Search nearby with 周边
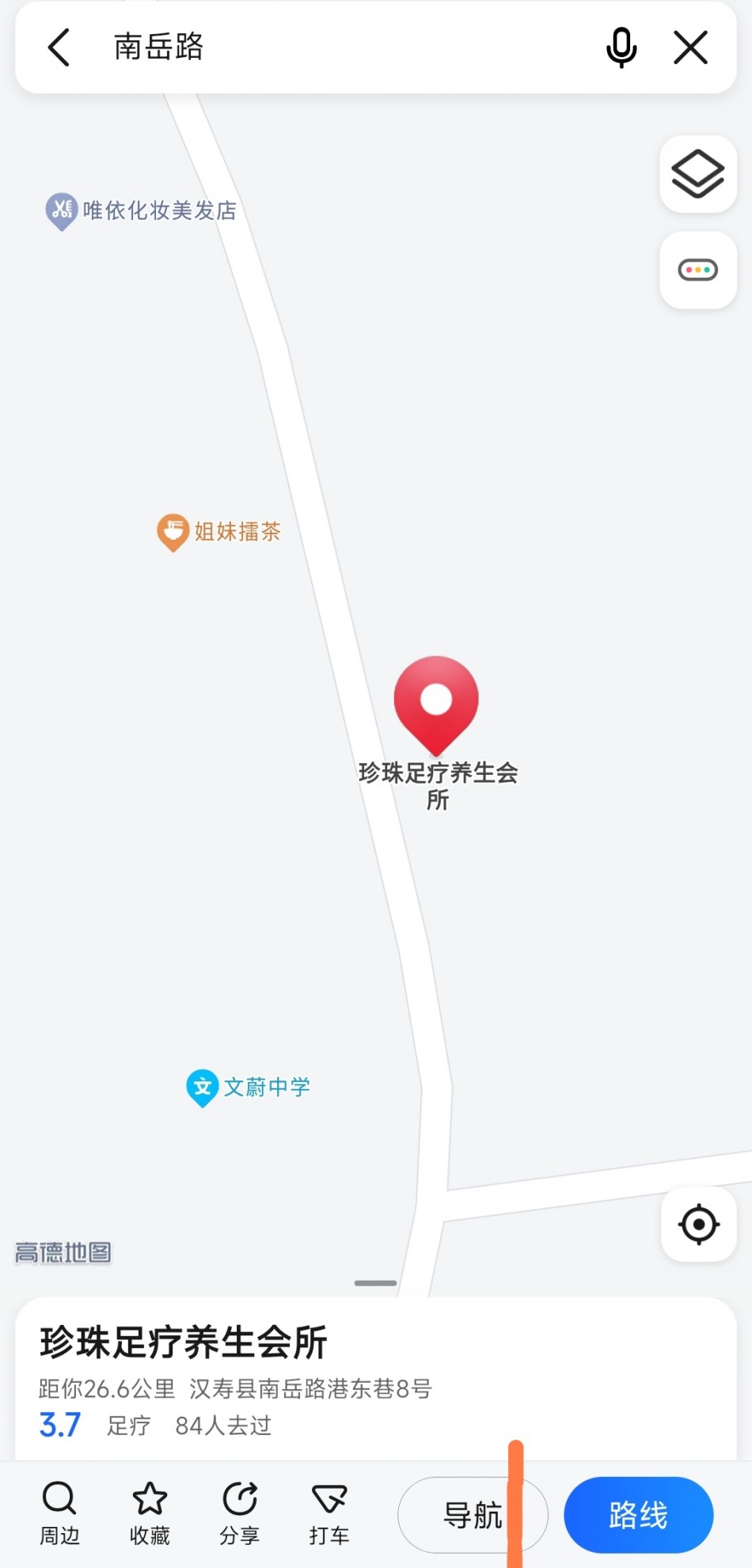Image resolution: width=752 pixels, height=1568 pixels. [x=59, y=1513]
